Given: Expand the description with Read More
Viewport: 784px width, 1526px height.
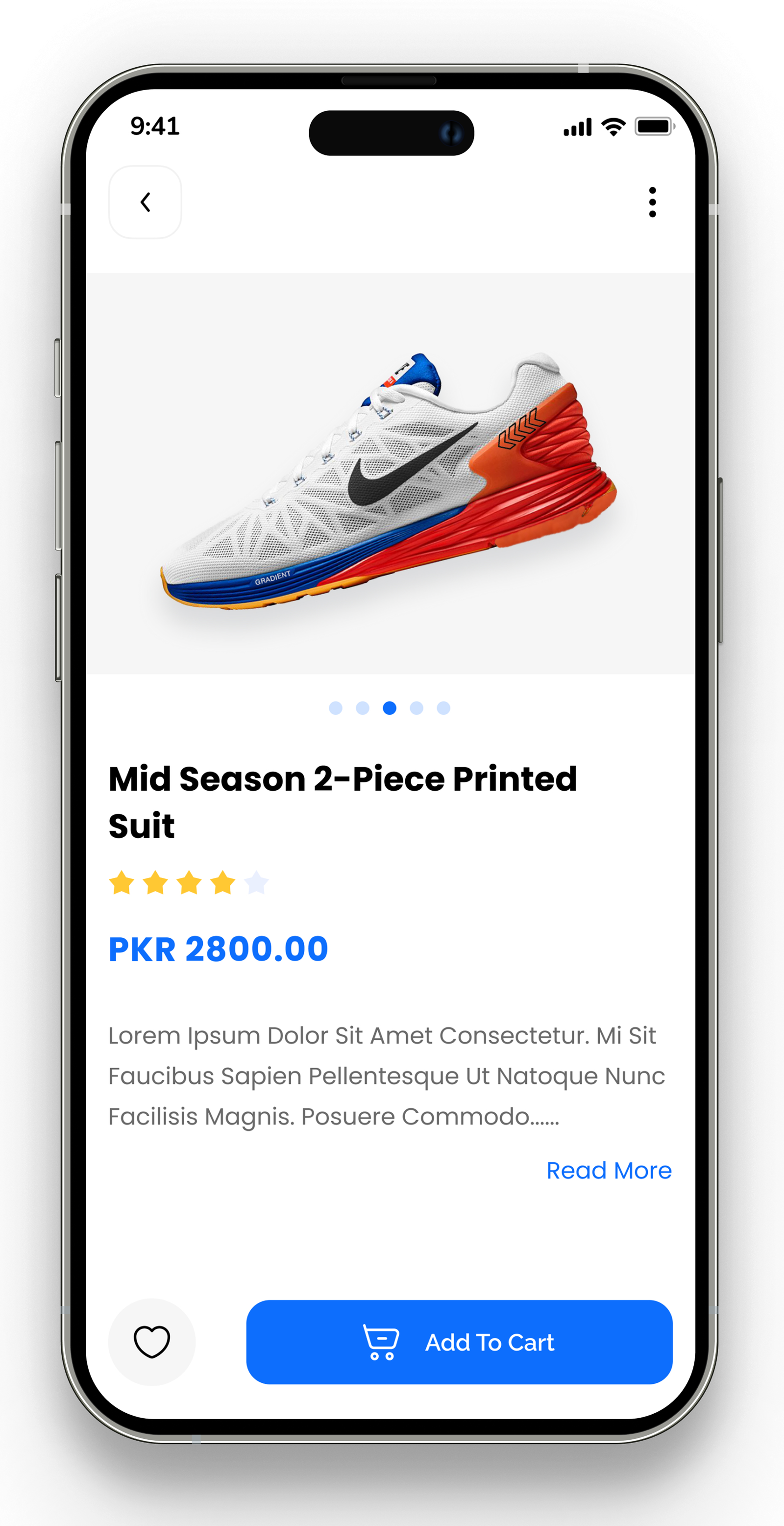Looking at the screenshot, I should pos(608,1170).
